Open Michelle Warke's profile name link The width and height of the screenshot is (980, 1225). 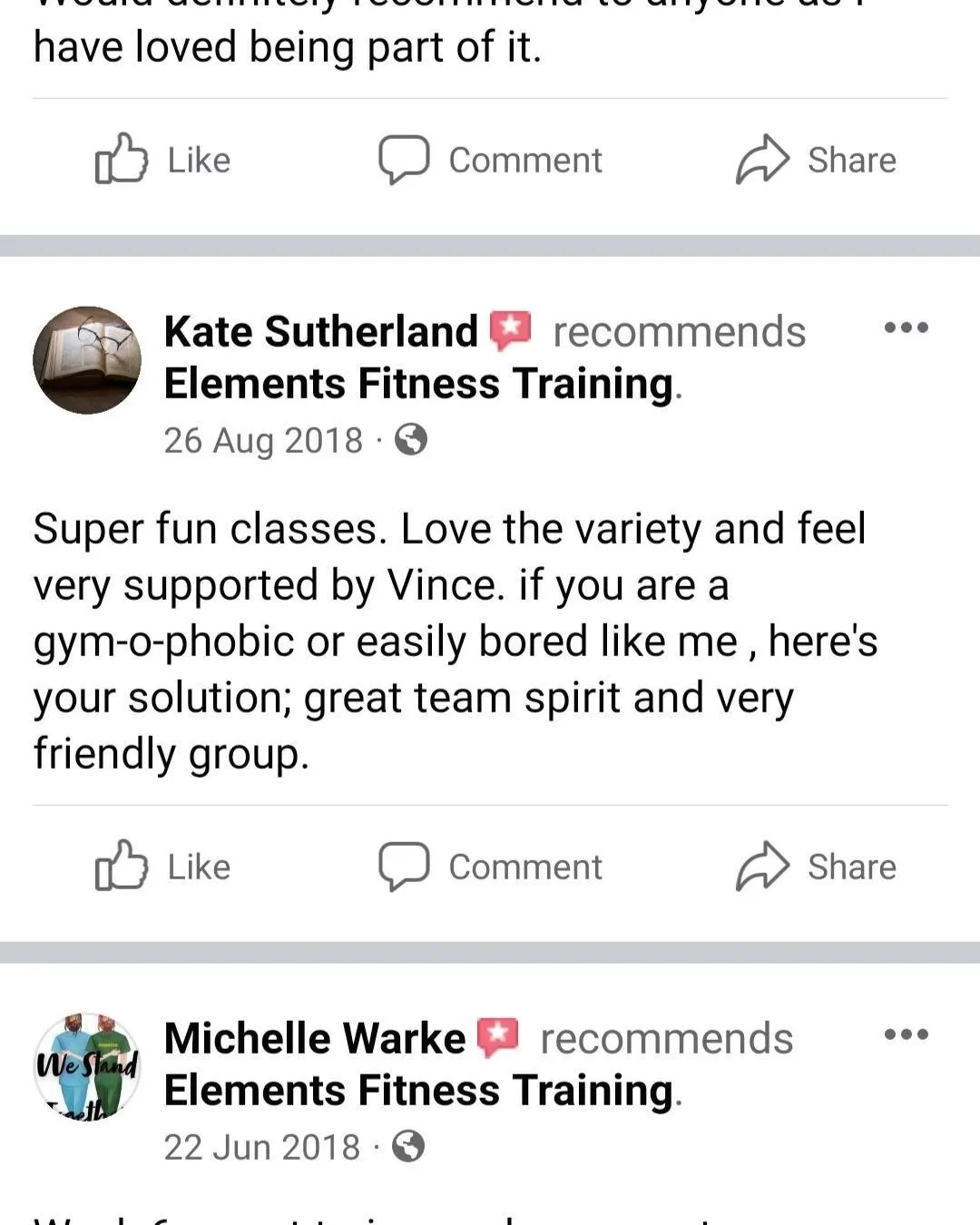pyautogui.click(x=314, y=1038)
